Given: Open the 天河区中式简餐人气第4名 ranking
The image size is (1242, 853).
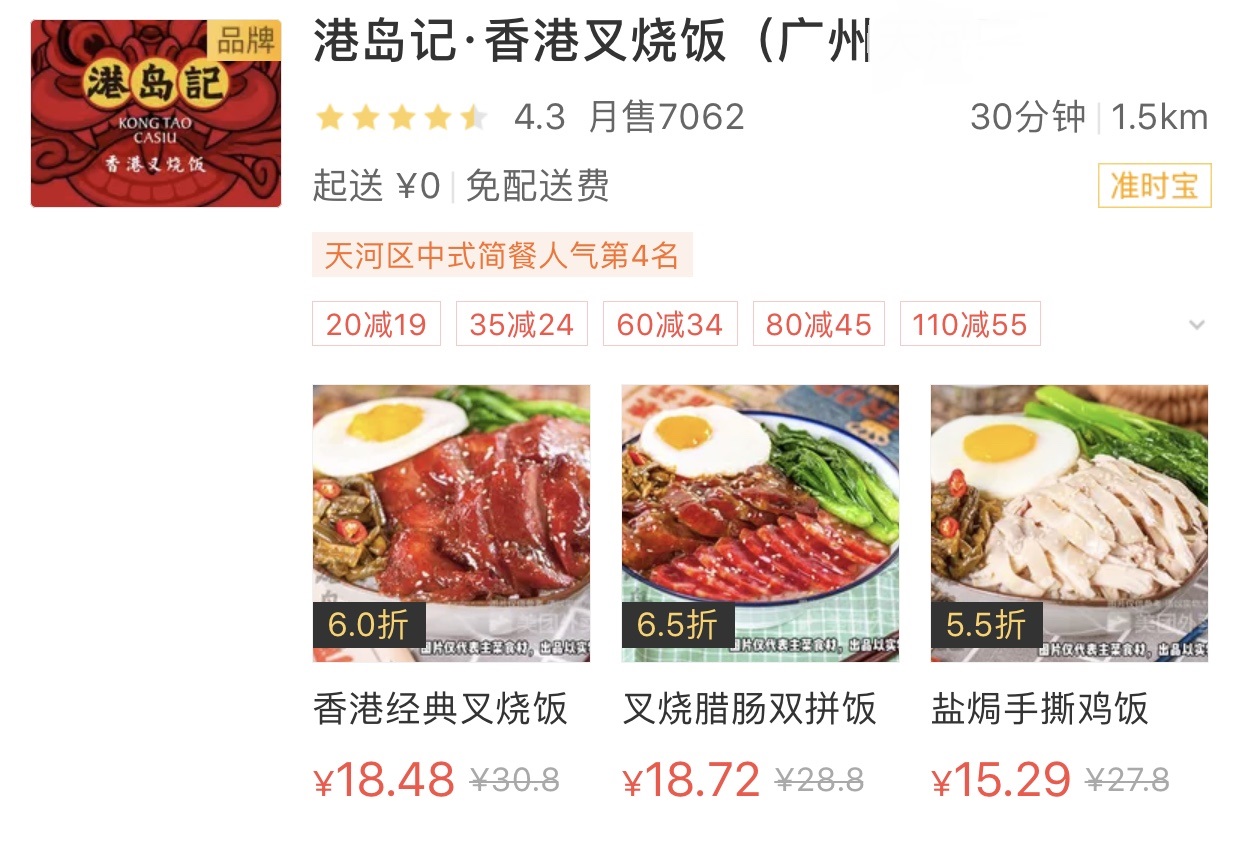Looking at the screenshot, I should pyautogui.click(x=502, y=255).
